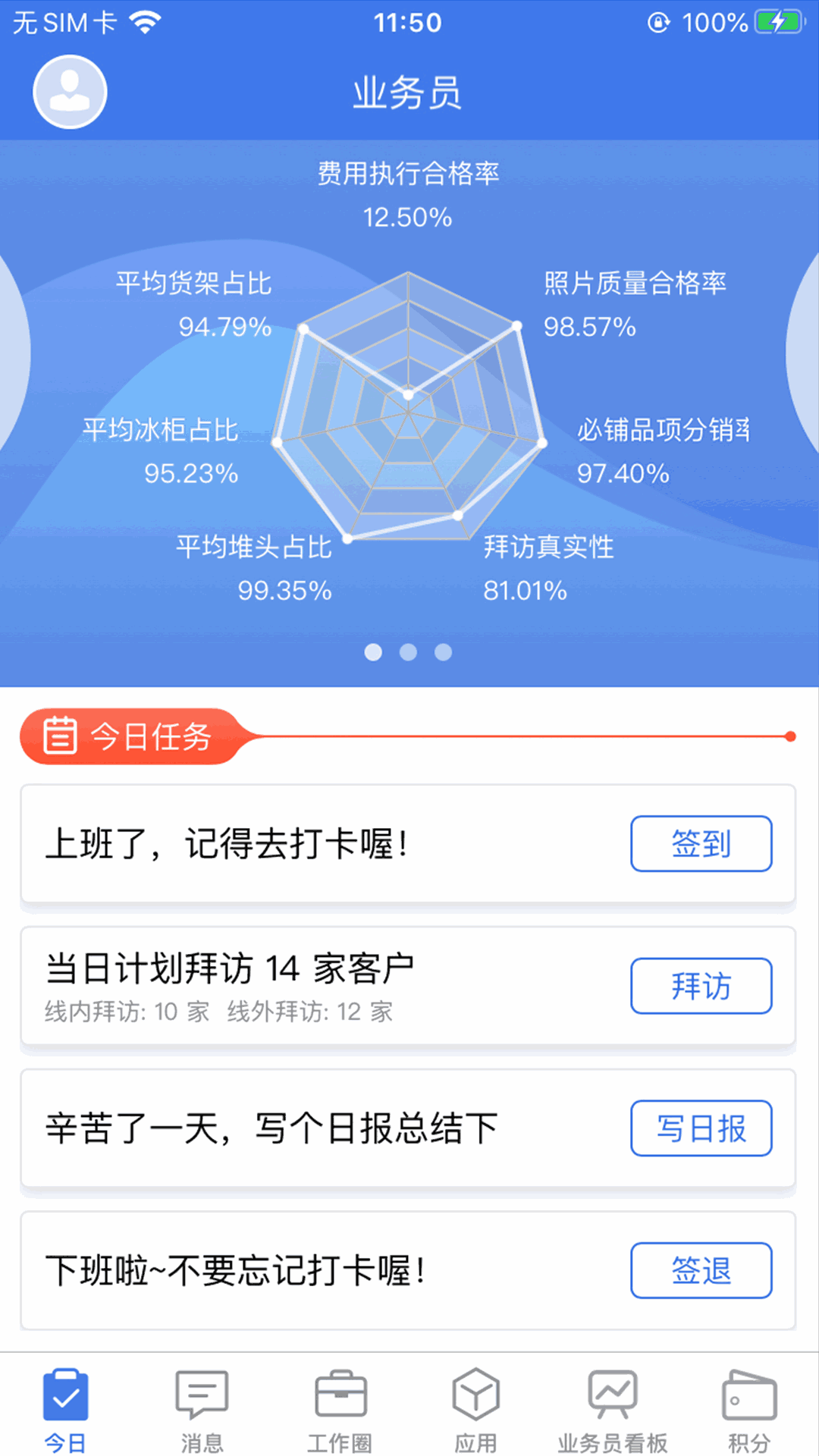Jump to the second chart page dot
Image resolution: width=819 pixels, height=1456 pixels.
click(408, 652)
